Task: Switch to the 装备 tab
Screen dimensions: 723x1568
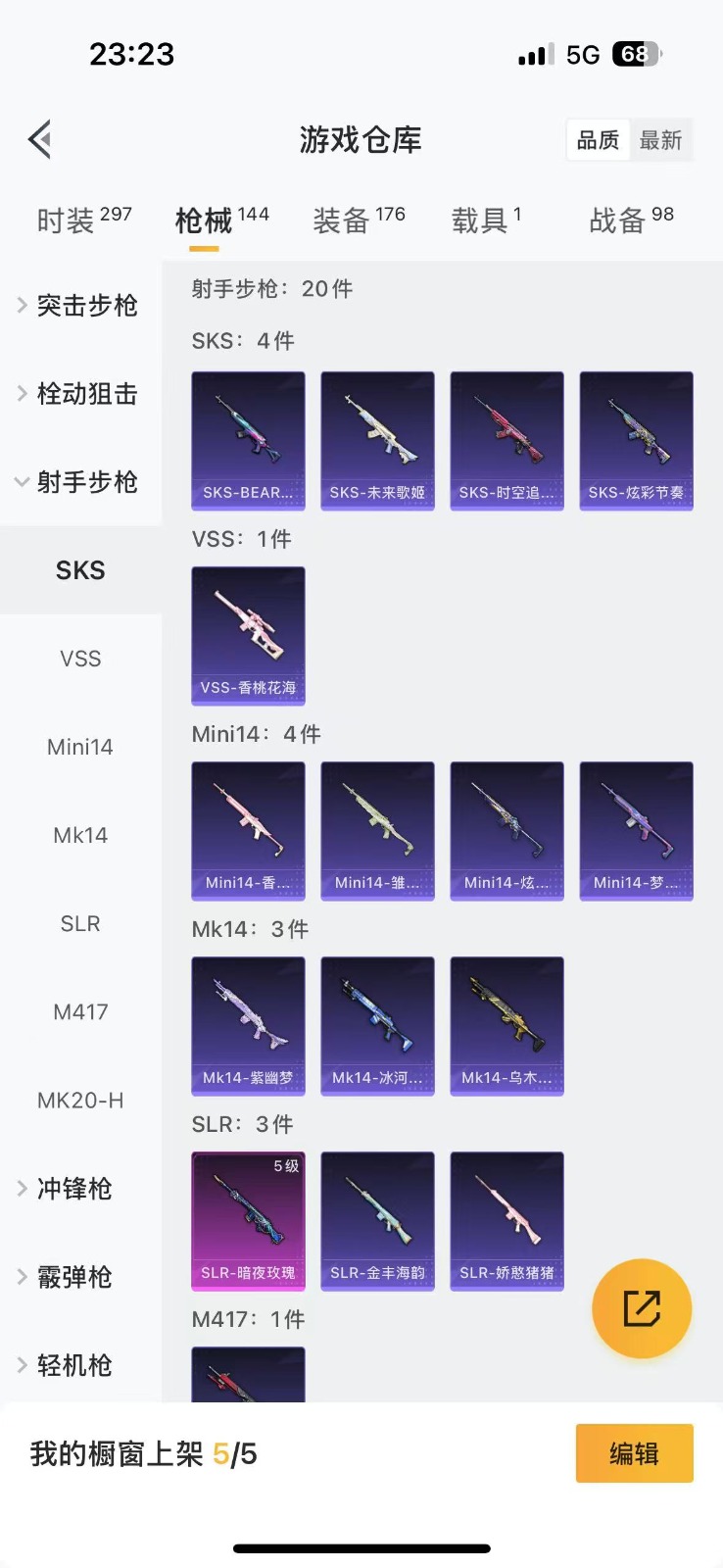Action: (x=358, y=220)
